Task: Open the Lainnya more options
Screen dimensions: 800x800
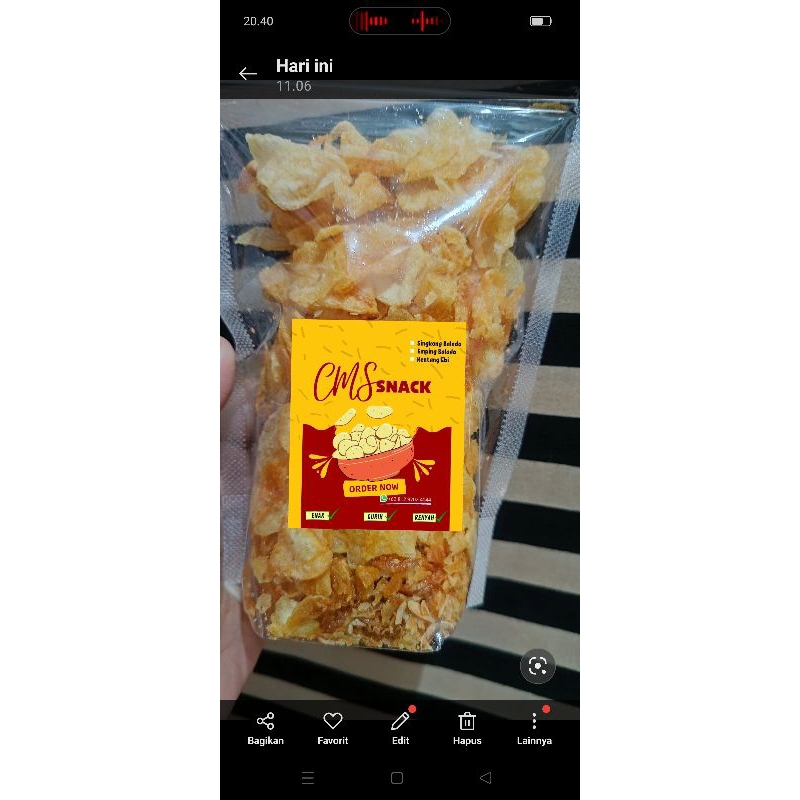Action: 534,727
